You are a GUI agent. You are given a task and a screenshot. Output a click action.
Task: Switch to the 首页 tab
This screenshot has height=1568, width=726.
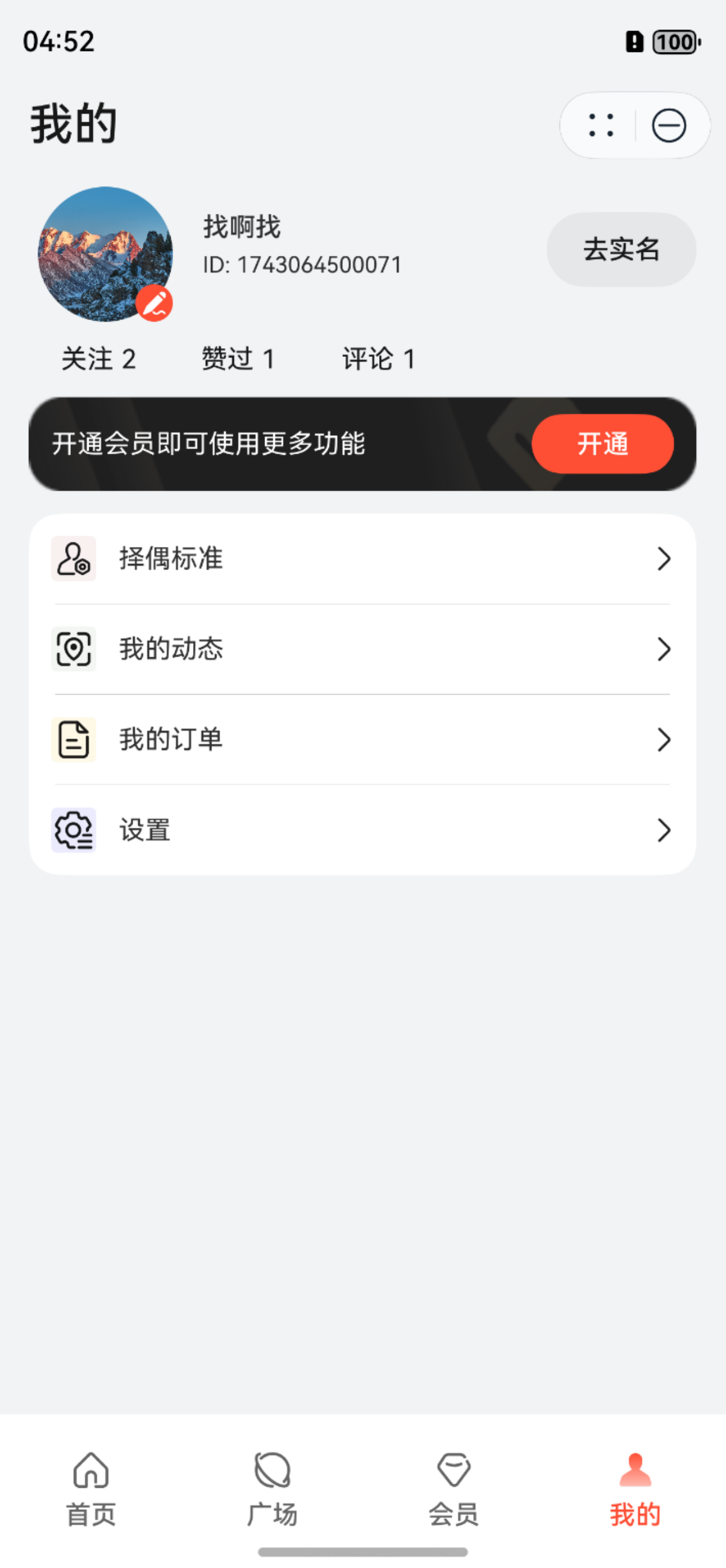coord(90,1490)
